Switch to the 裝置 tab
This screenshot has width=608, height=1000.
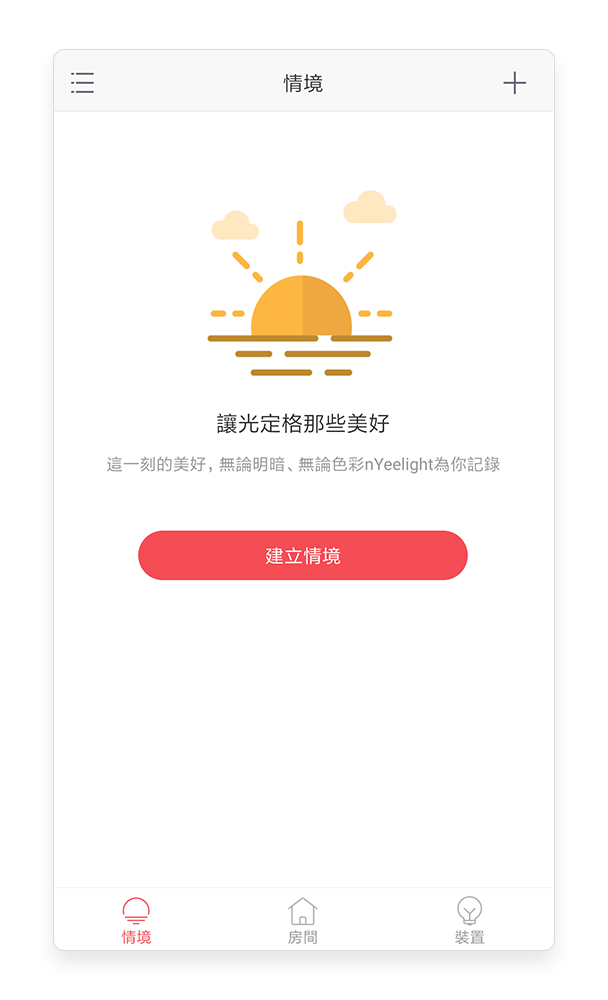(x=470, y=921)
